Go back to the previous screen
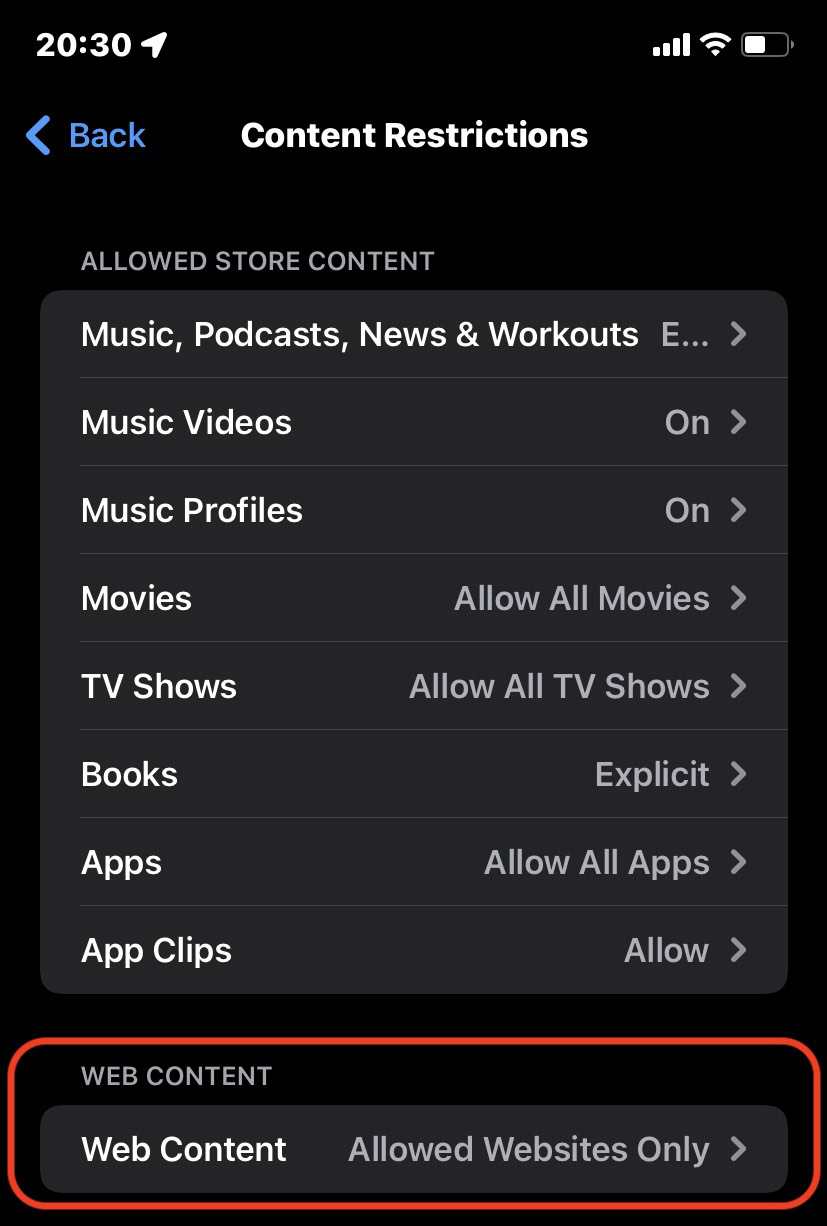This screenshot has height=1226, width=827. point(87,135)
